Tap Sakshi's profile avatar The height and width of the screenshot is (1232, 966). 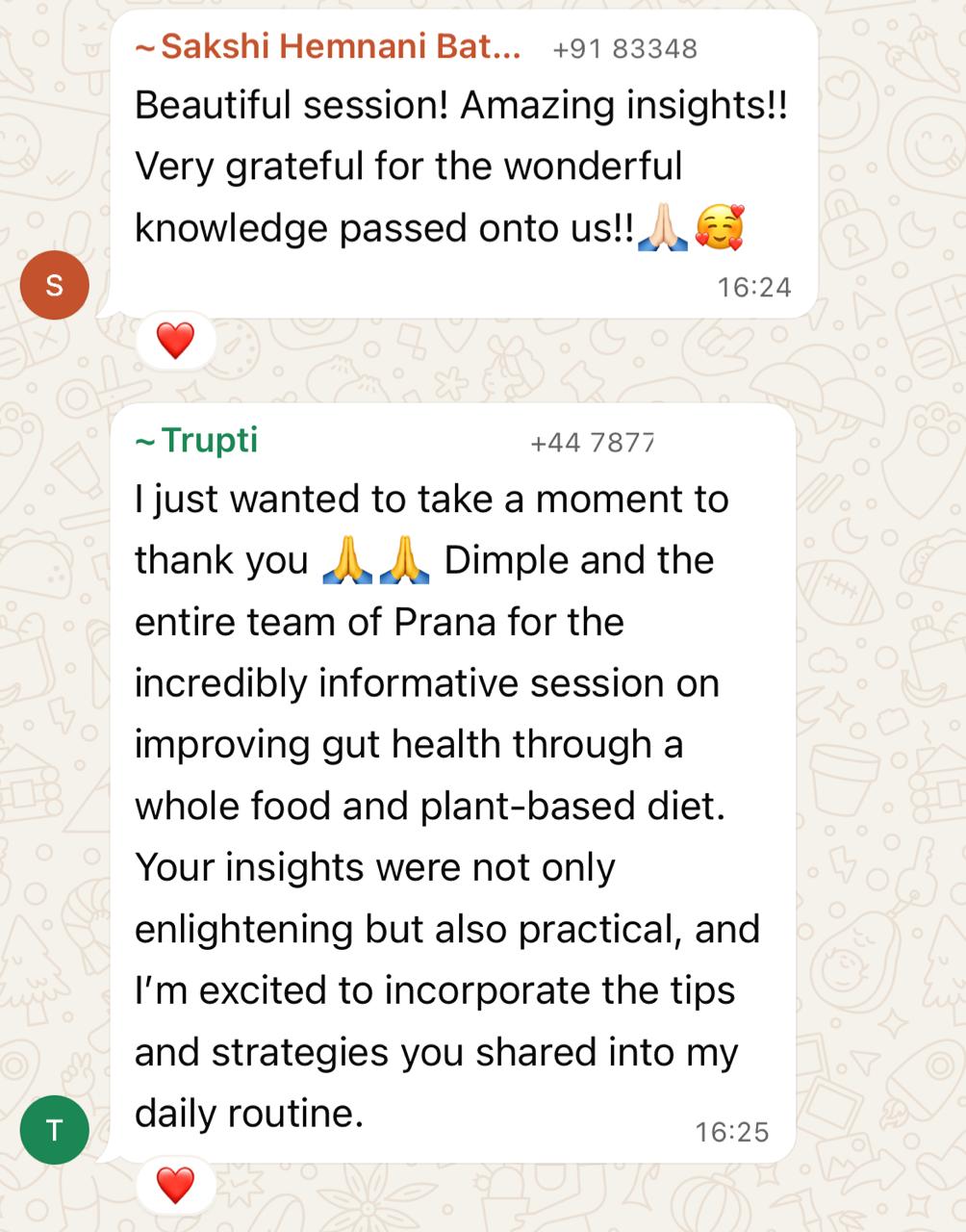pyautogui.click(x=55, y=285)
